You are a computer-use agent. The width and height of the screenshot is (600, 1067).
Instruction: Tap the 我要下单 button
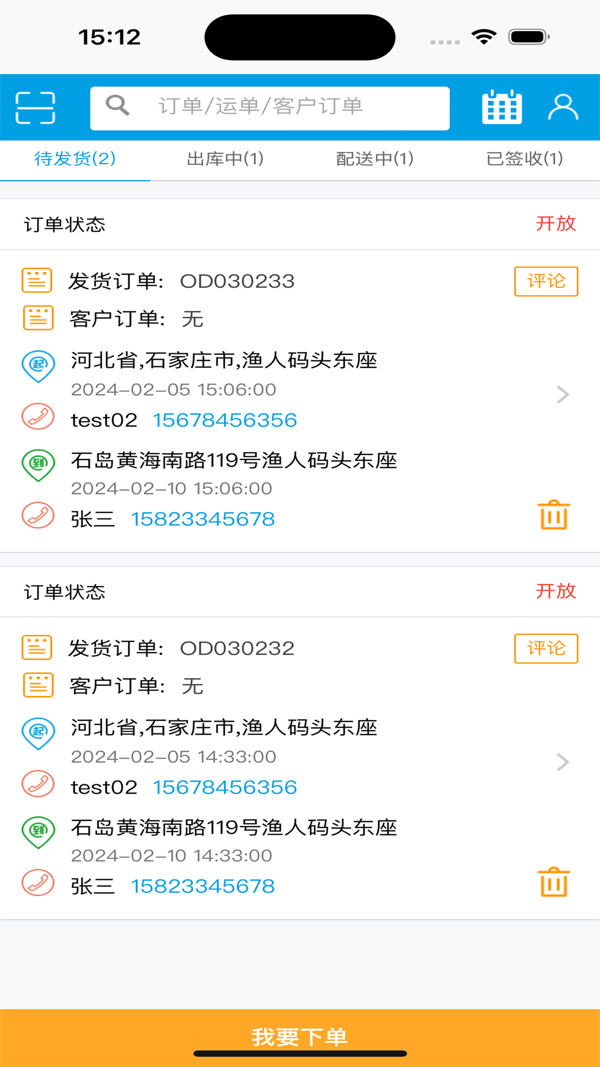(x=300, y=1037)
